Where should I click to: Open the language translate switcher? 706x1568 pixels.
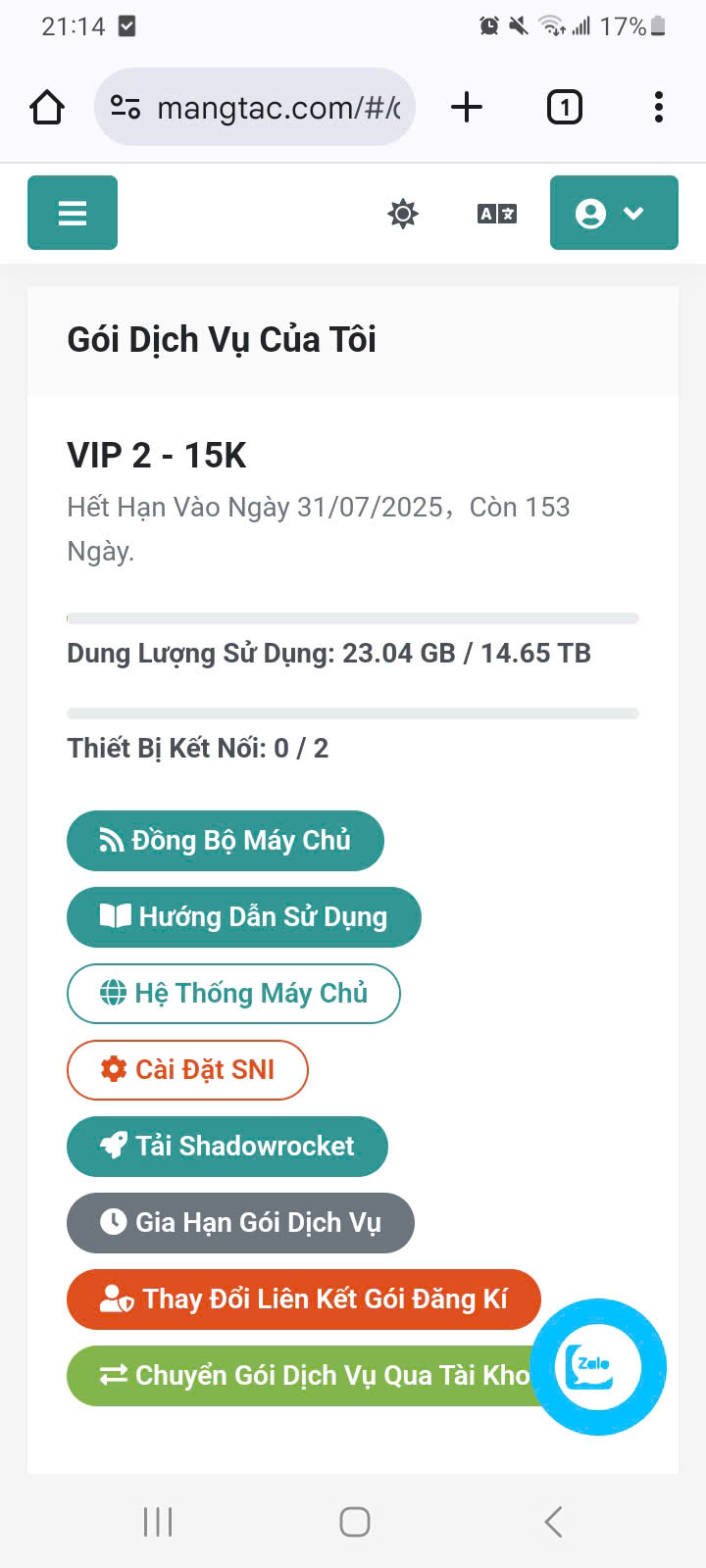tap(497, 214)
